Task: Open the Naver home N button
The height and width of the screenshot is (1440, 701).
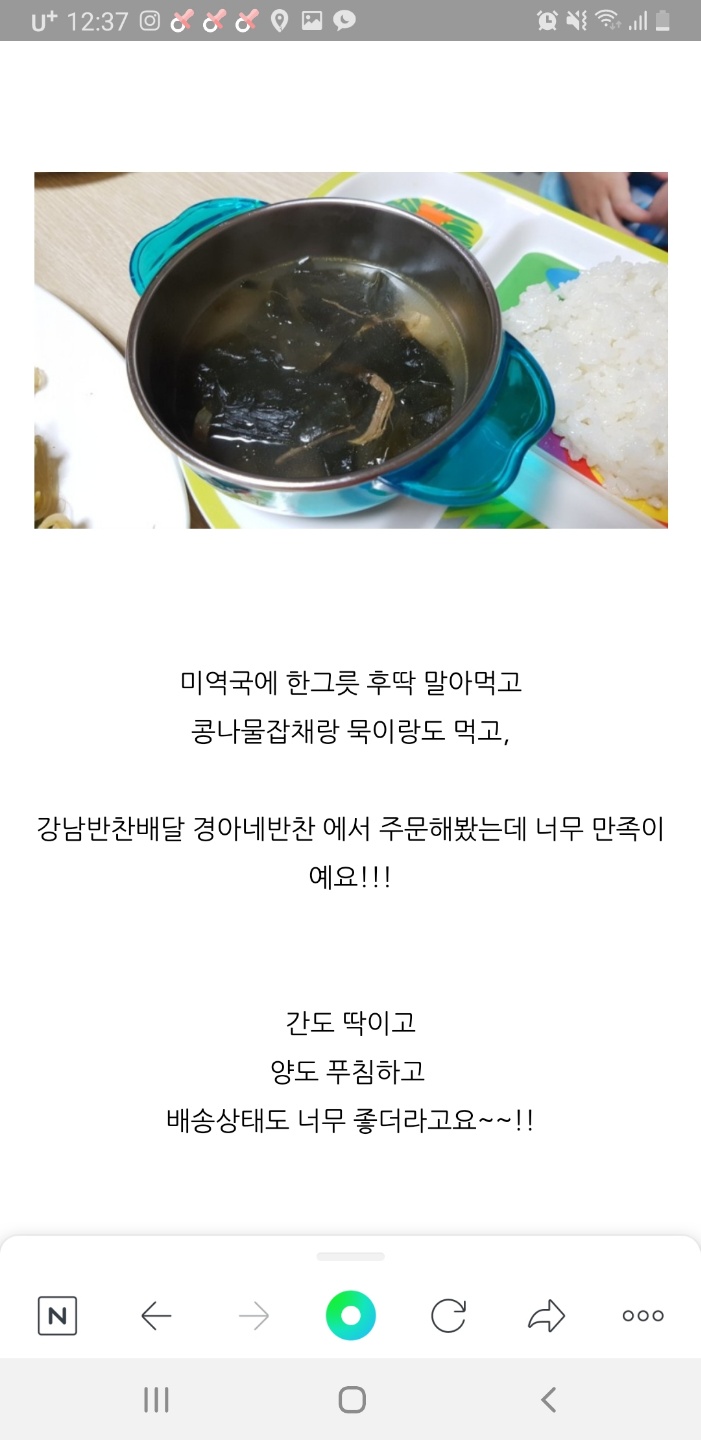Action: [57, 1316]
